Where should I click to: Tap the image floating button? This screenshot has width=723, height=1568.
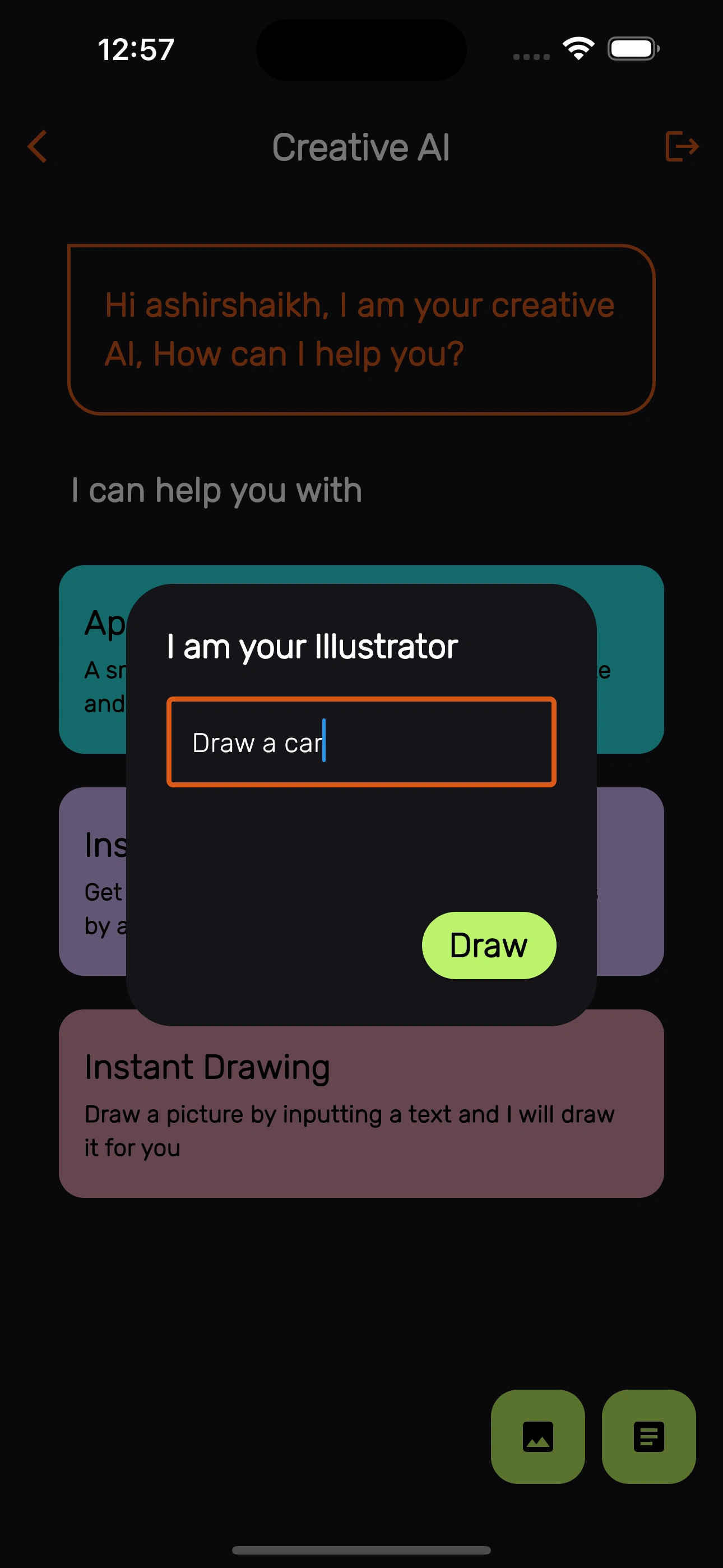[537, 1436]
